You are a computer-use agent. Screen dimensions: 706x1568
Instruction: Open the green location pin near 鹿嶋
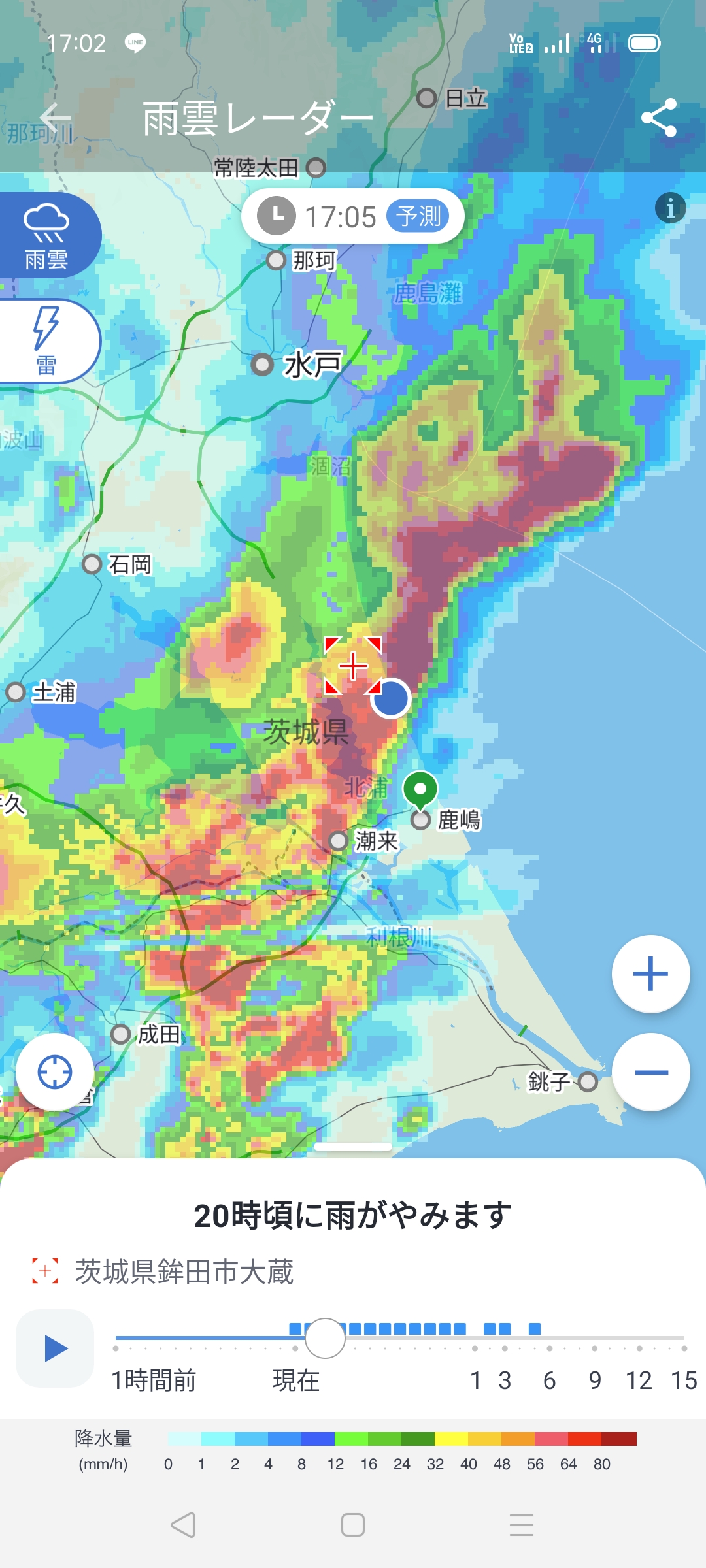[x=420, y=789]
